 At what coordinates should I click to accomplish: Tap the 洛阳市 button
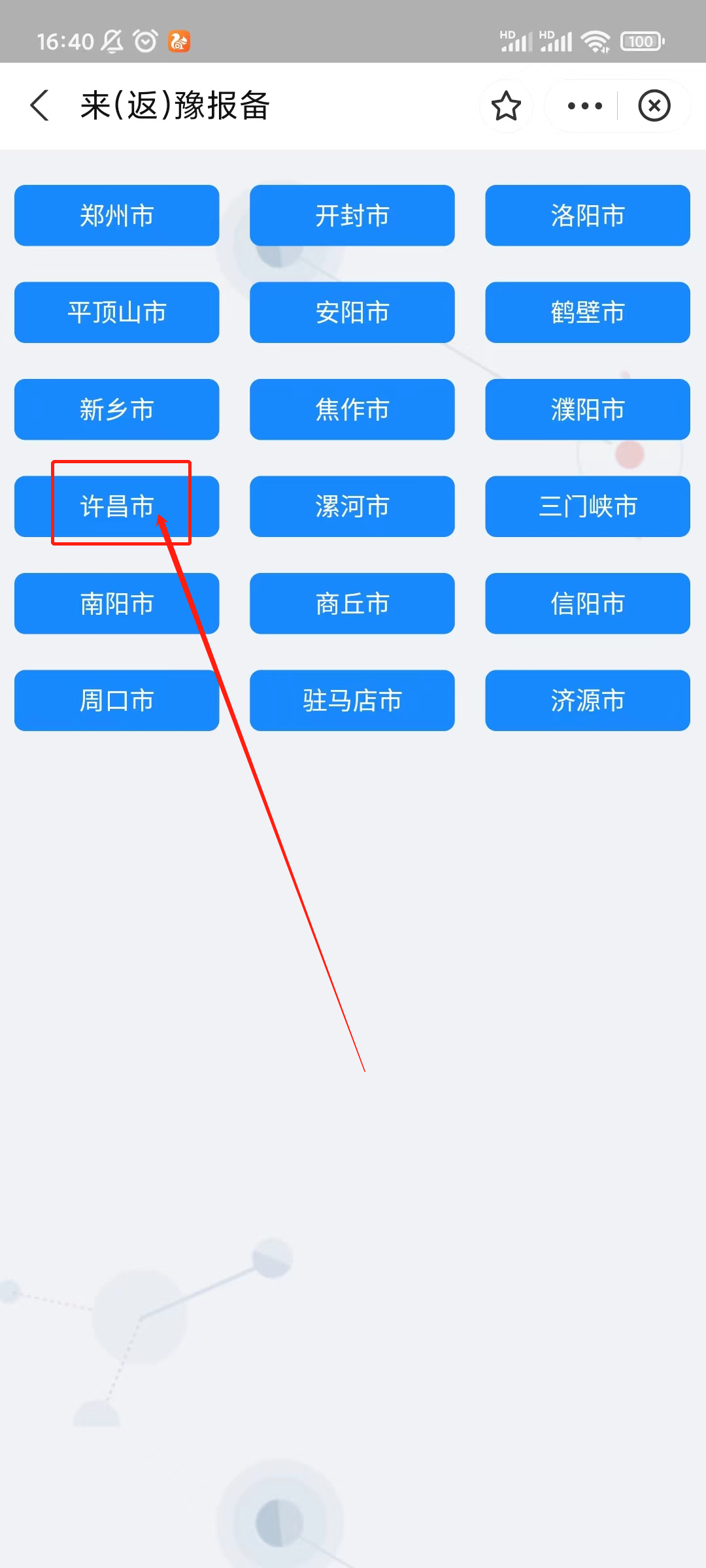point(587,216)
